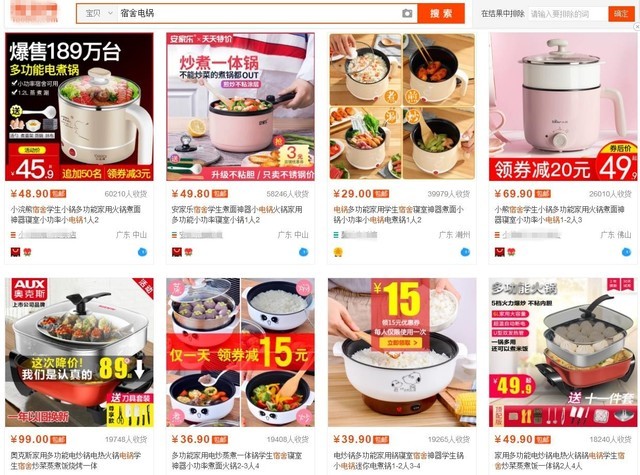Select the ¥36.90 multi-function pot item

[x=240, y=352]
